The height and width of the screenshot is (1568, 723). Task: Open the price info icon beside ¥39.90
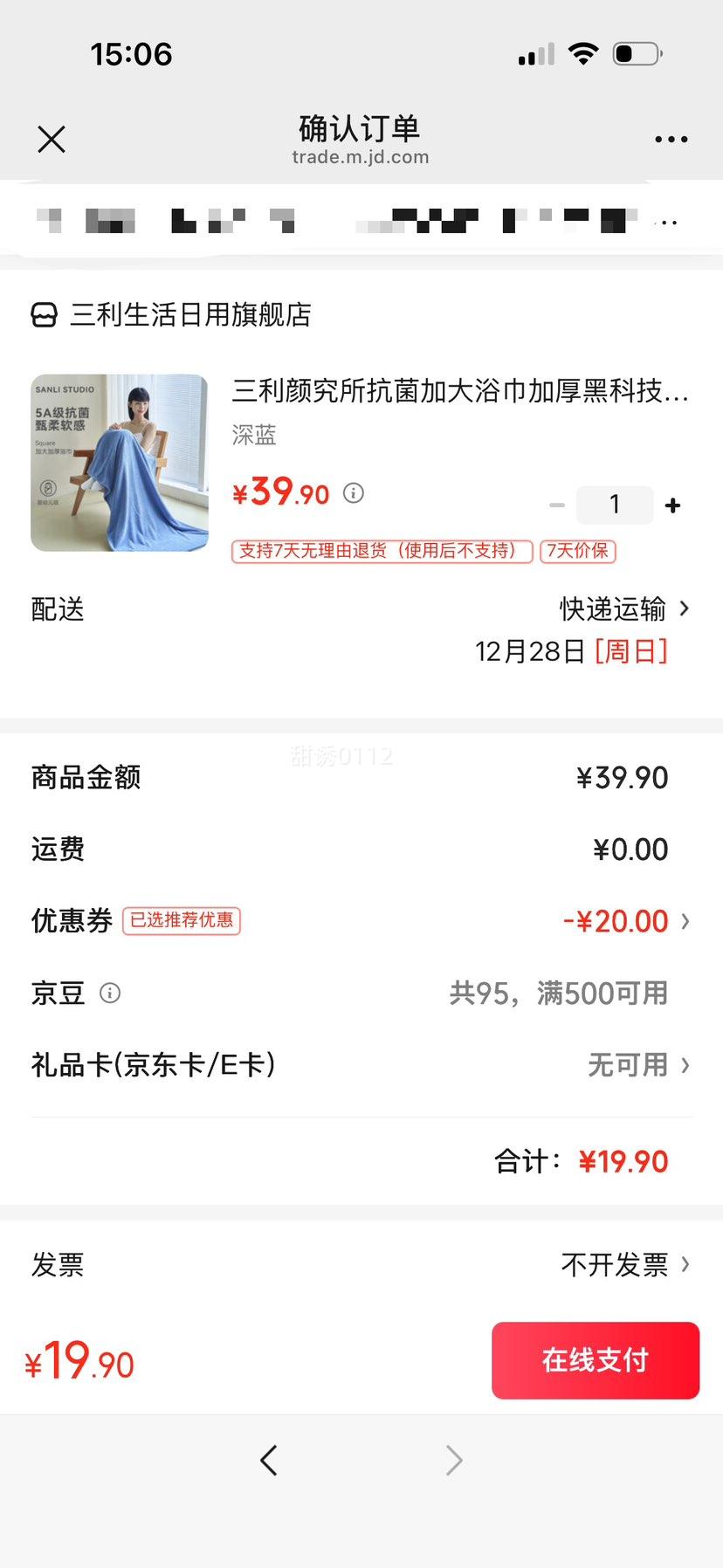pos(353,493)
